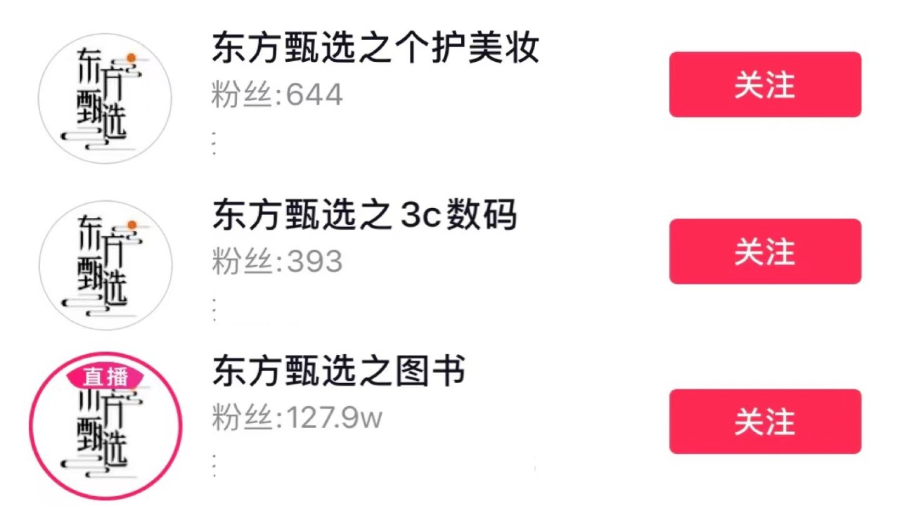The width and height of the screenshot is (900, 506).
Task: Follow 东方甄选之 3c 数码
Action: pyautogui.click(x=764, y=252)
